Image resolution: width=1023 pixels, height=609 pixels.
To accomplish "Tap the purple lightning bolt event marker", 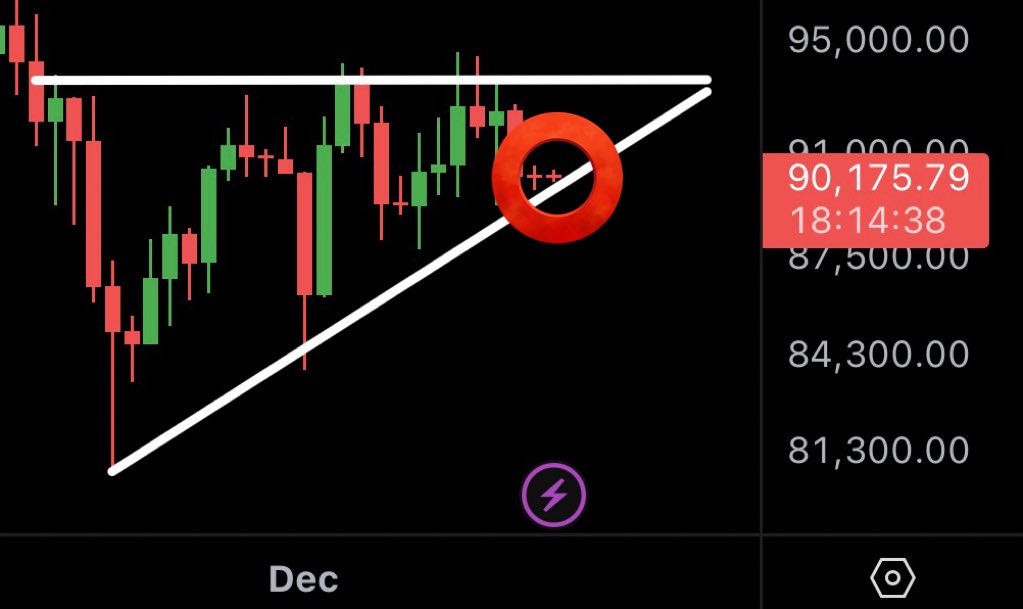I will [x=555, y=494].
